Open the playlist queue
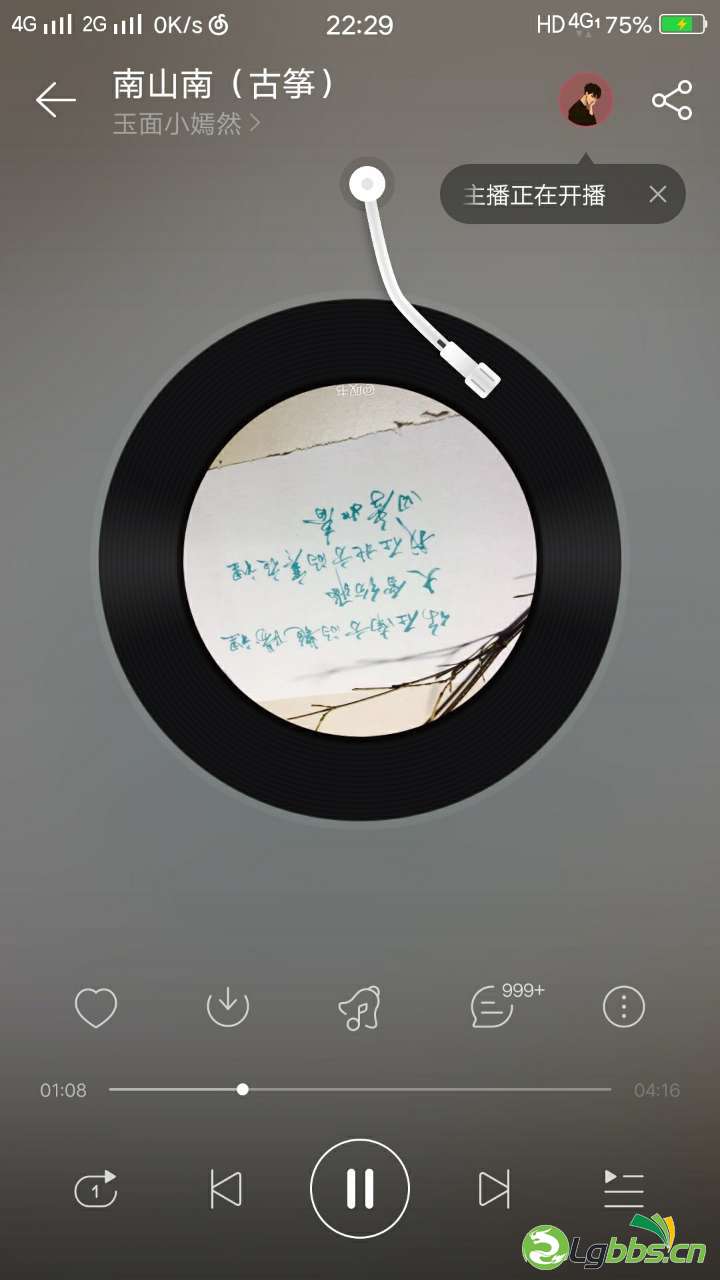This screenshot has height=1280, width=720. (623, 1189)
